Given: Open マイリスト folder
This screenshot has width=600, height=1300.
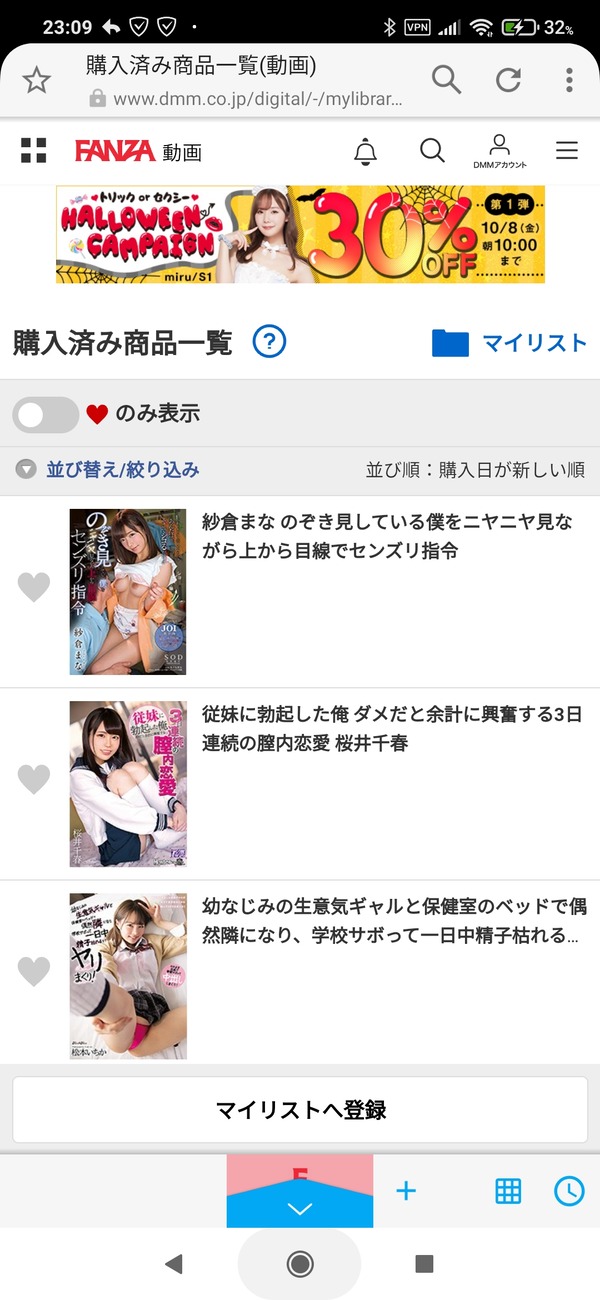Looking at the screenshot, I should (x=509, y=343).
